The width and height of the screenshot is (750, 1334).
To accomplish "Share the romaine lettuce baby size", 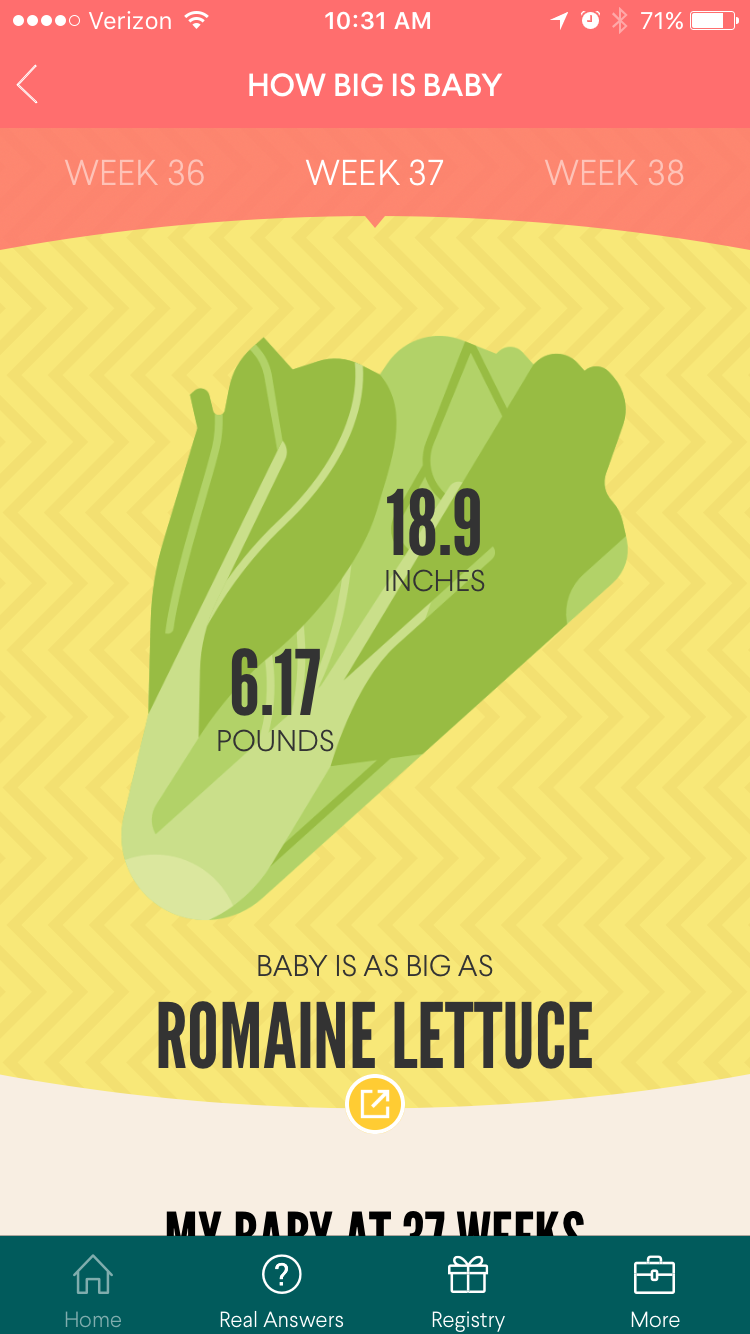I will [374, 1104].
